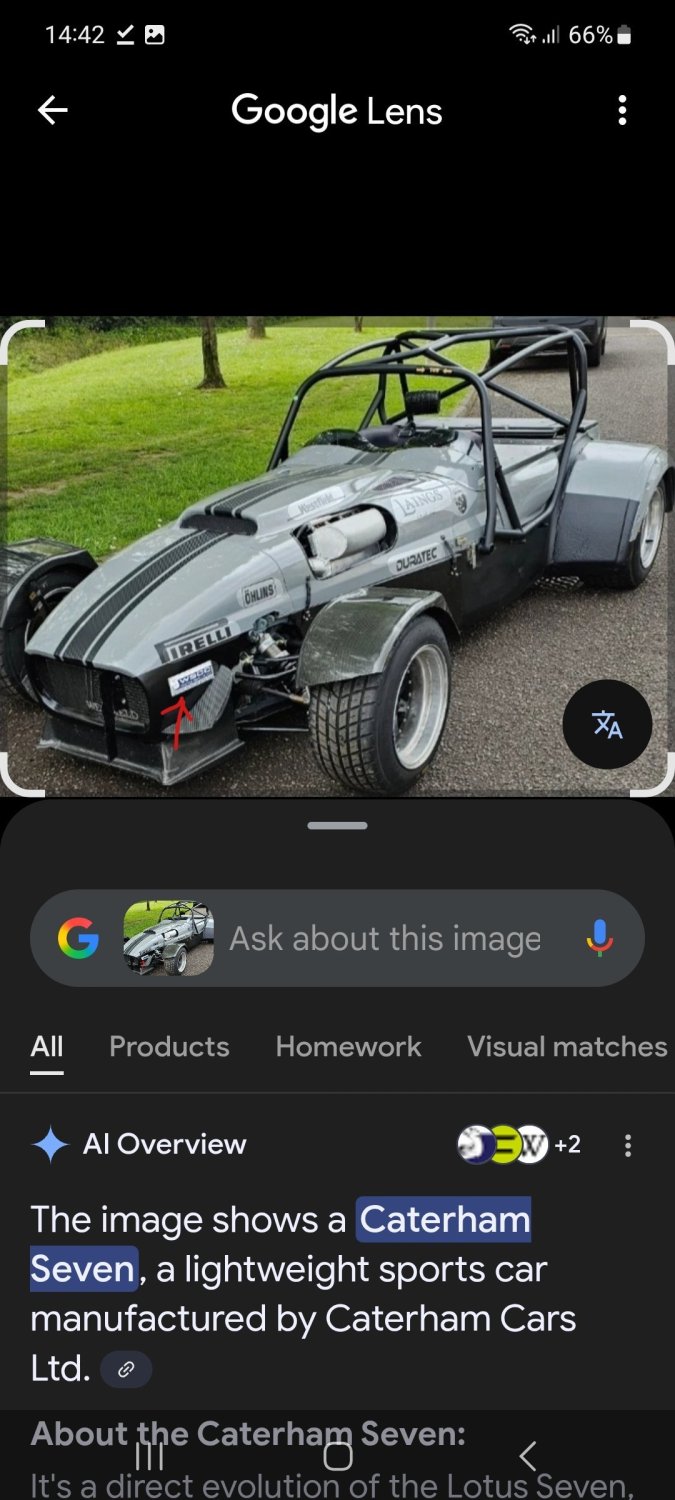Switch to the Products tab
Image resolution: width=675 pixels, height=1500 pixels.
pos(169,1046)
